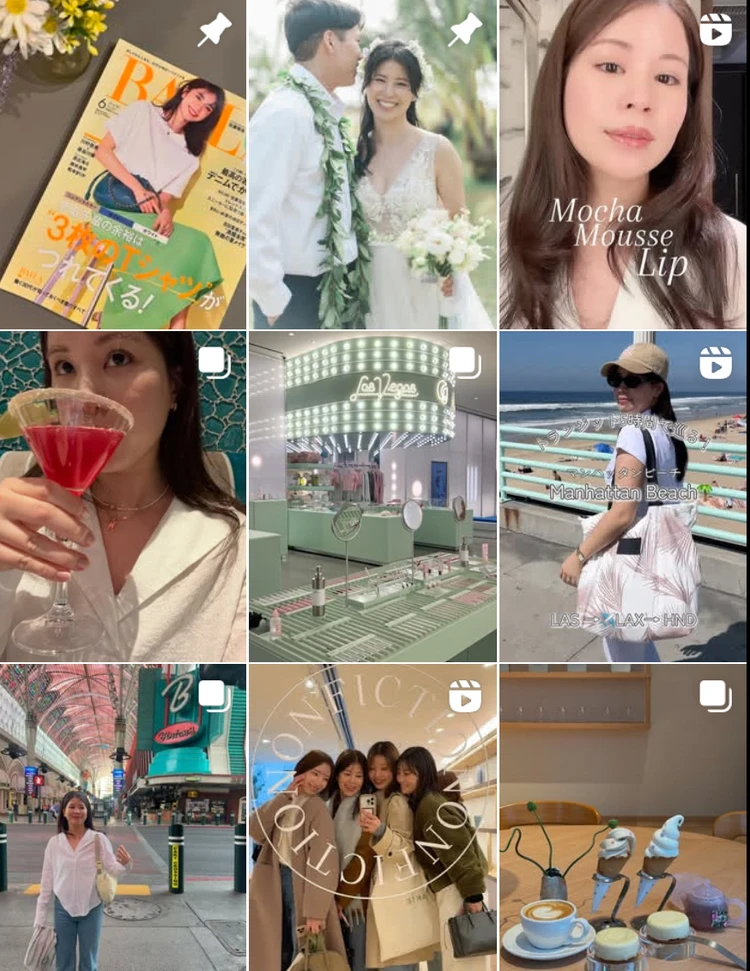Open the pinned wedding couple post
This screenshot has height=971, width=750.
tap(372, 165)
